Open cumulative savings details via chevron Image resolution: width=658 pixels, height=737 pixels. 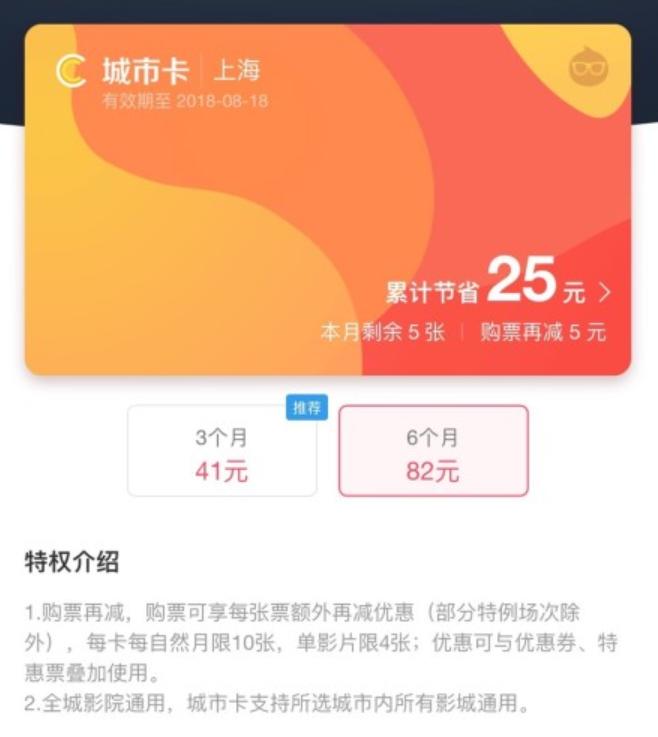[x=604, y=293]
